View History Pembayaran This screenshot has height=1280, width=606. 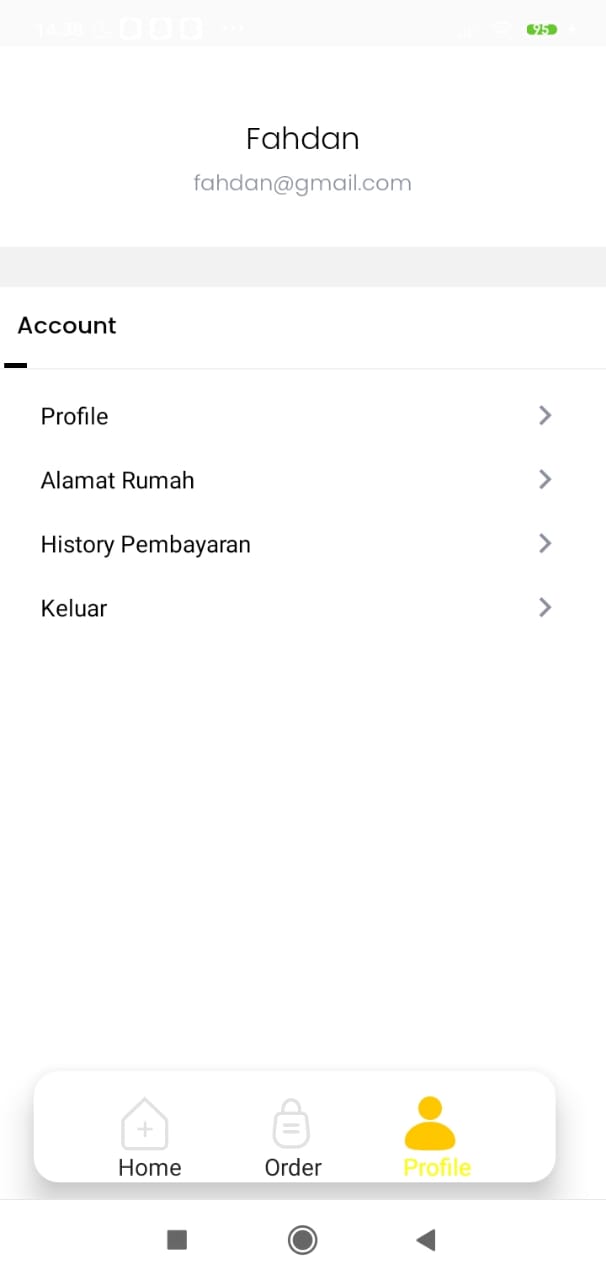[296, 544]
